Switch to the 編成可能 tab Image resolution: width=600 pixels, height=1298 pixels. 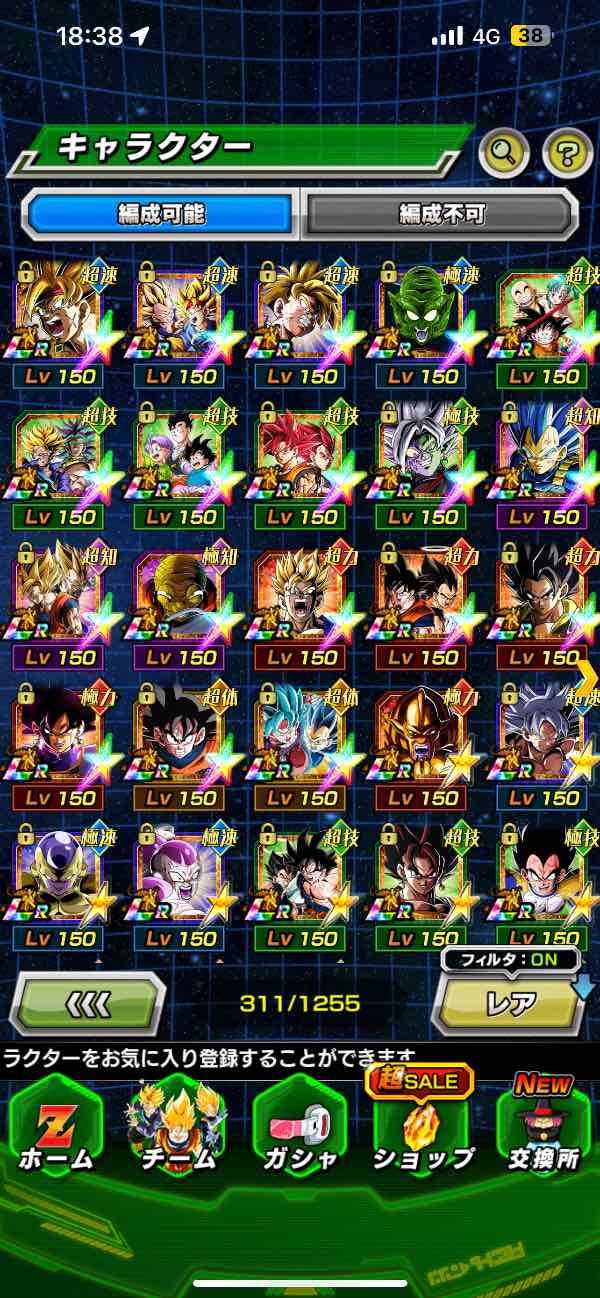pos(161,213)
